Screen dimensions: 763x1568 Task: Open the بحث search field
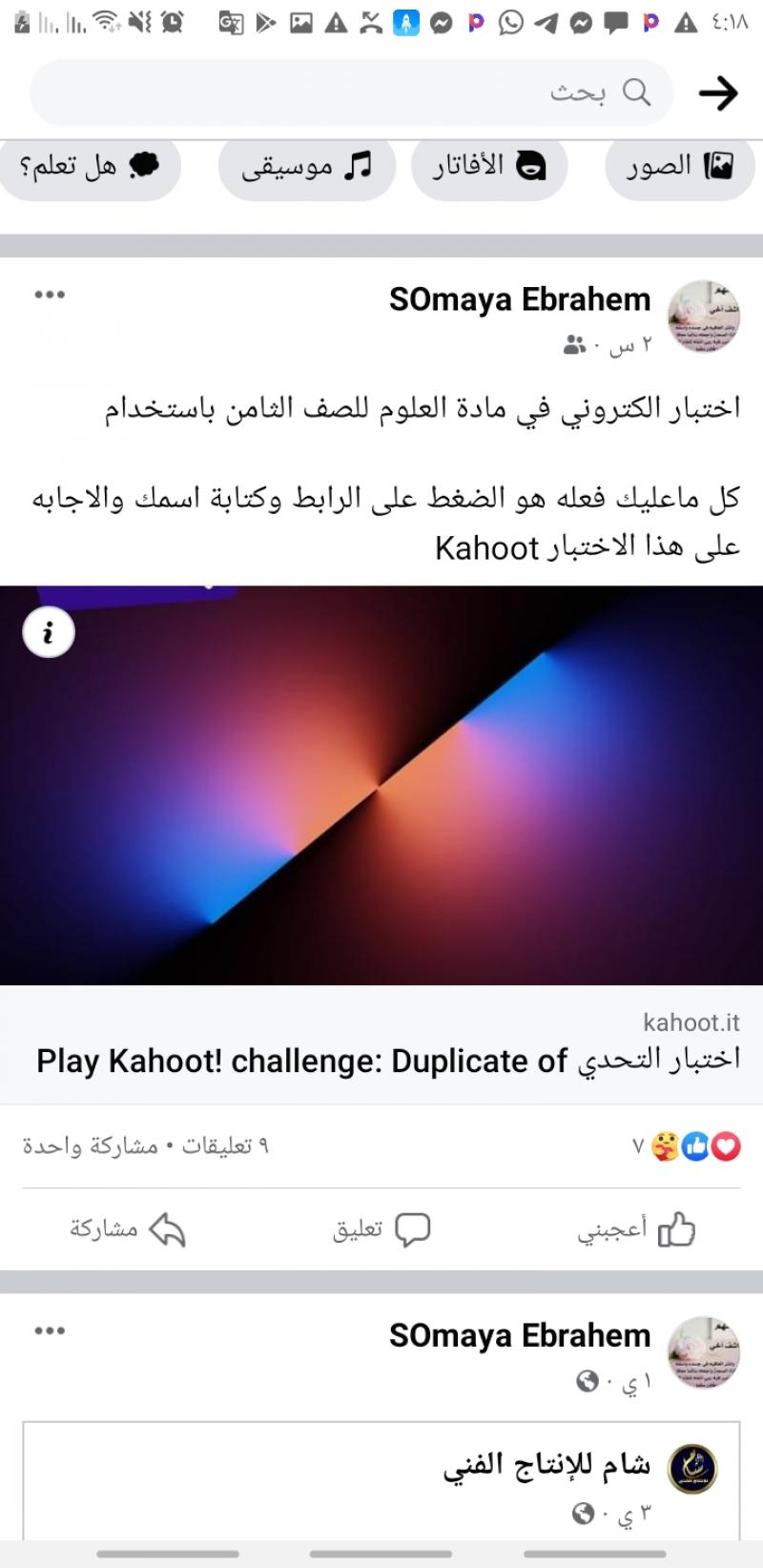(353, 93)
